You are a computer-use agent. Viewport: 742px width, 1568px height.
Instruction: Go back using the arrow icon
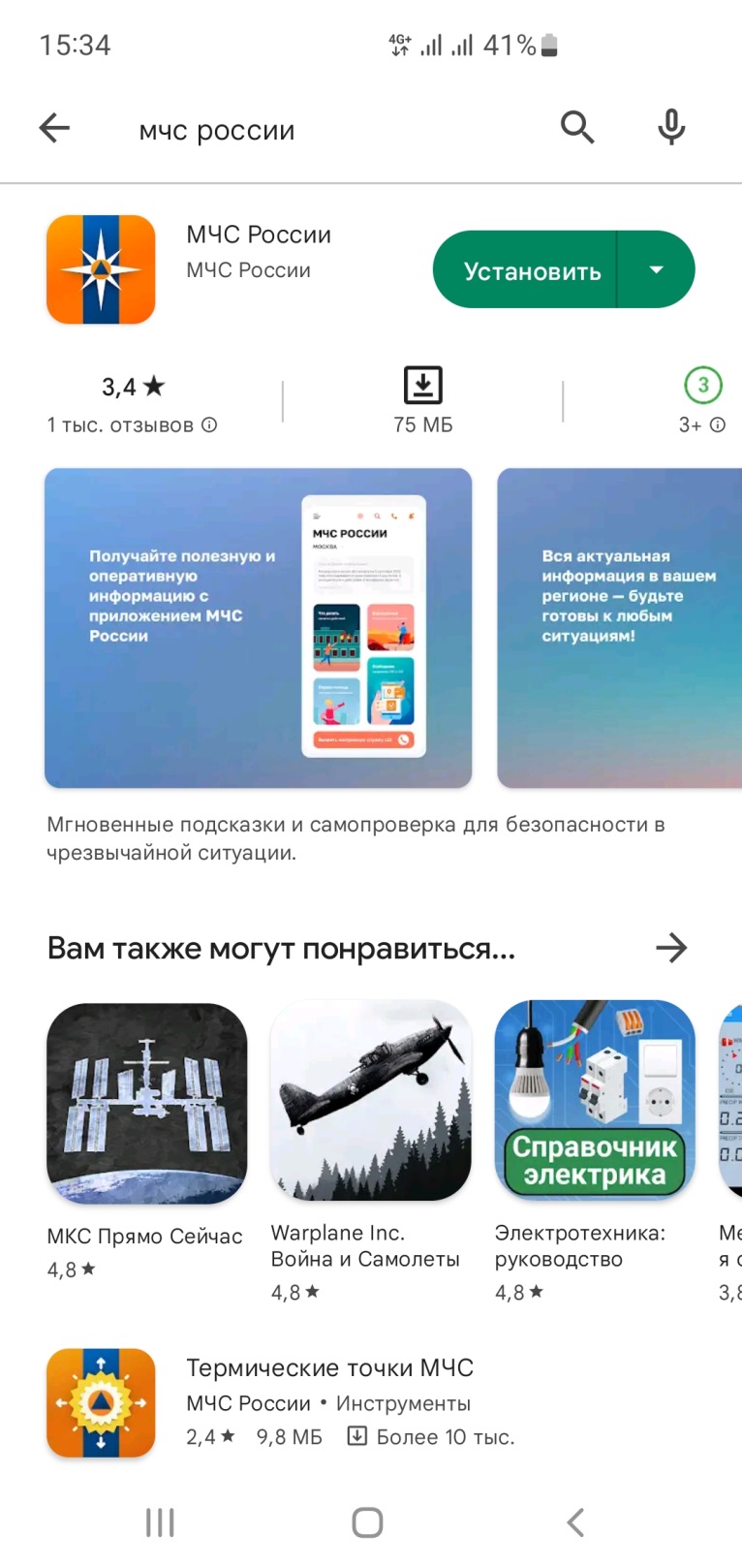pos(55,128)
